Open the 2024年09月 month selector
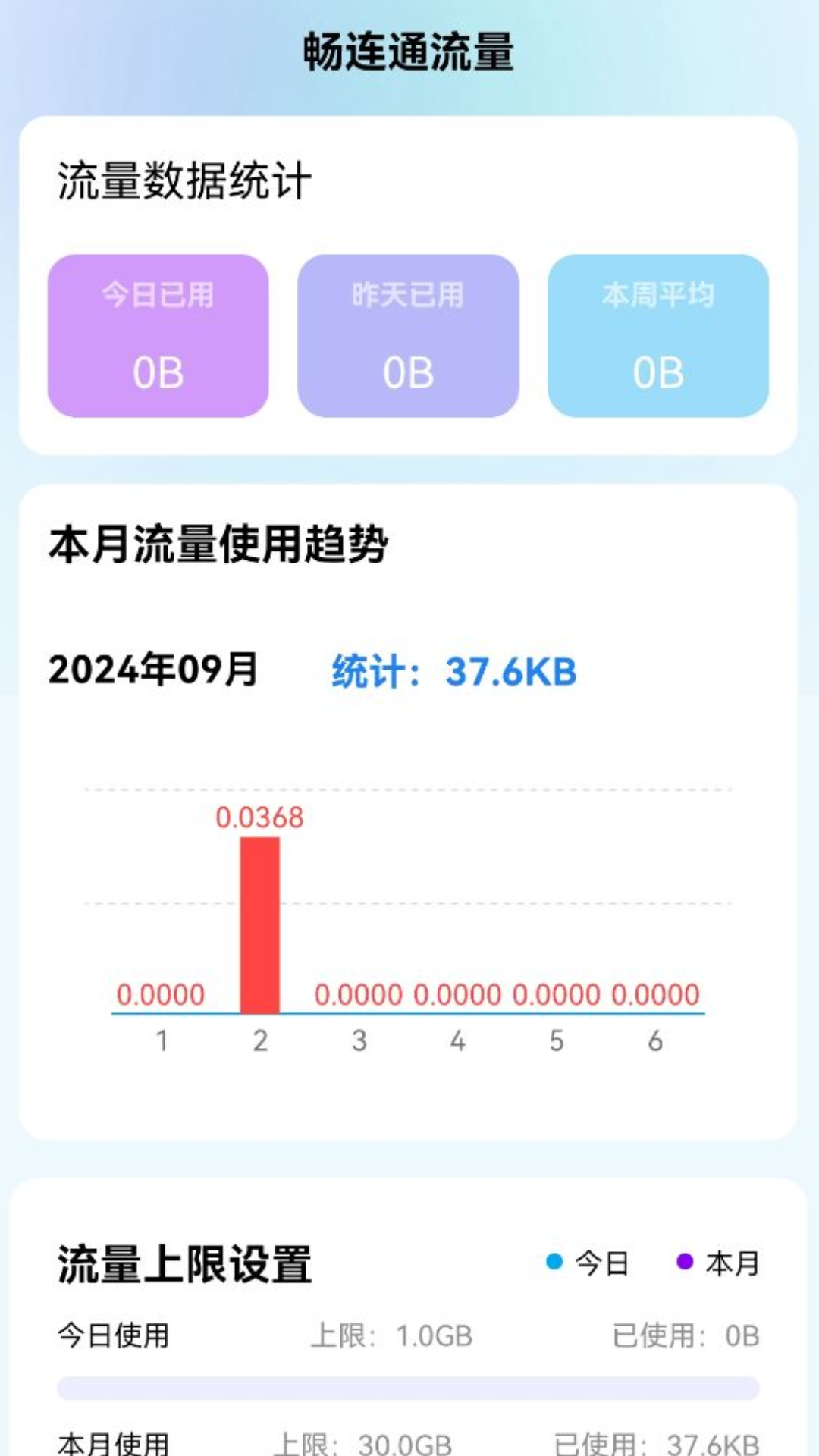Screen dimensions: 819x1456 [152, 671]
